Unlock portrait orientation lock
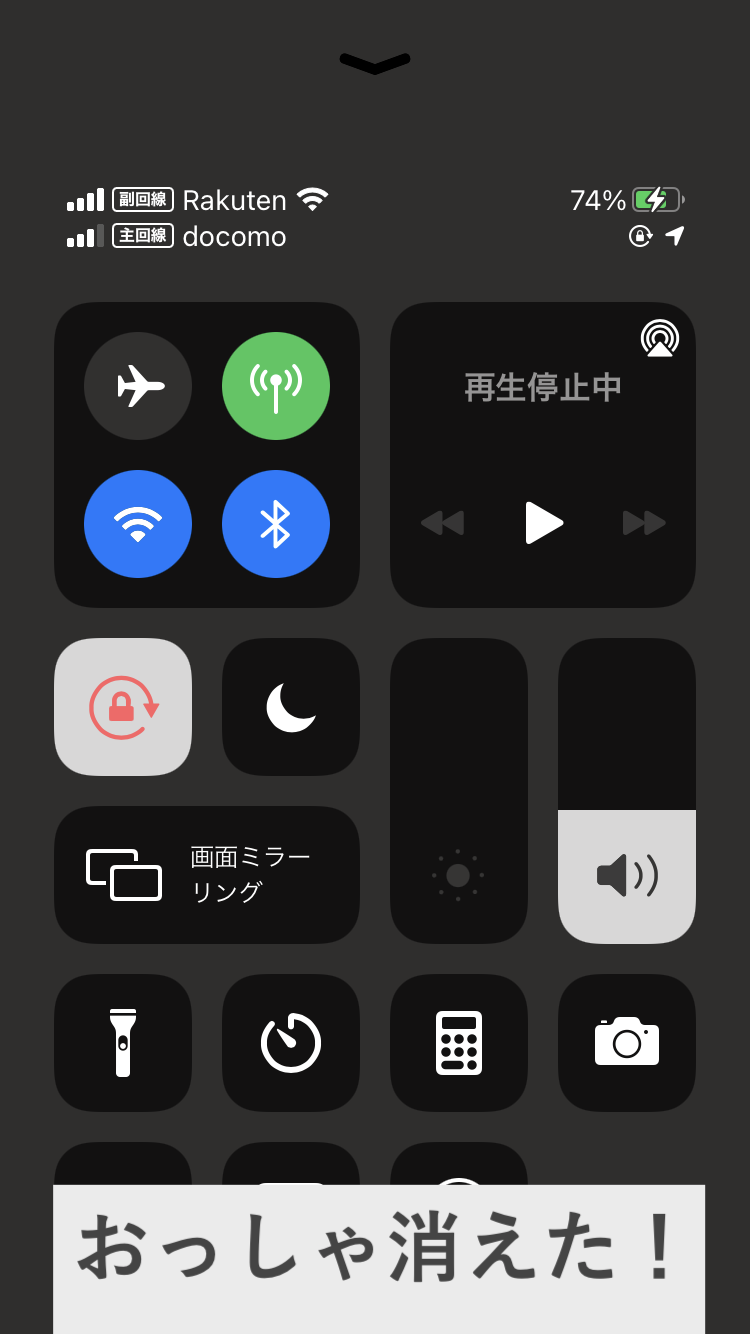The width and height of the screenshot is (750, 1334). coord(123,707)
